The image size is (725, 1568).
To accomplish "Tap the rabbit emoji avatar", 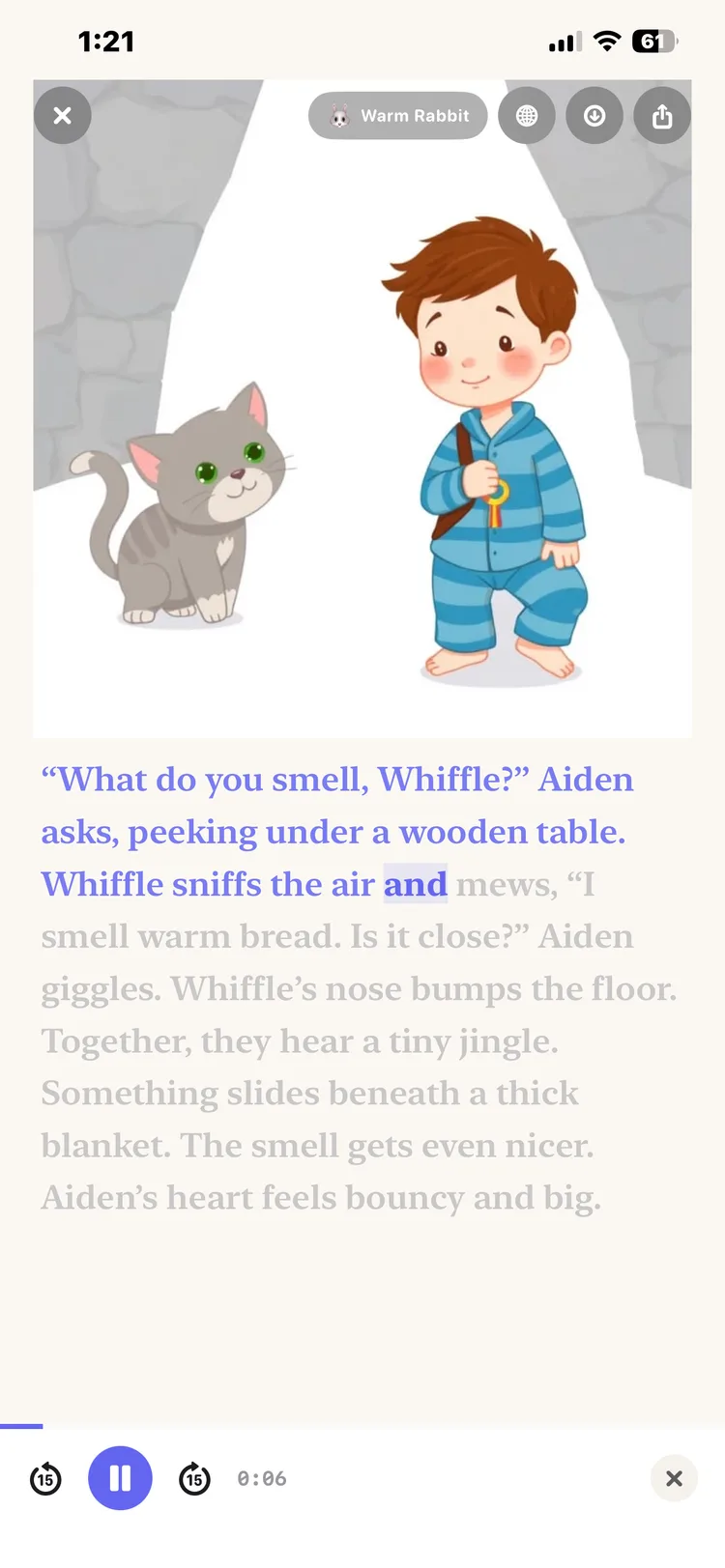I will coord(338,115).
